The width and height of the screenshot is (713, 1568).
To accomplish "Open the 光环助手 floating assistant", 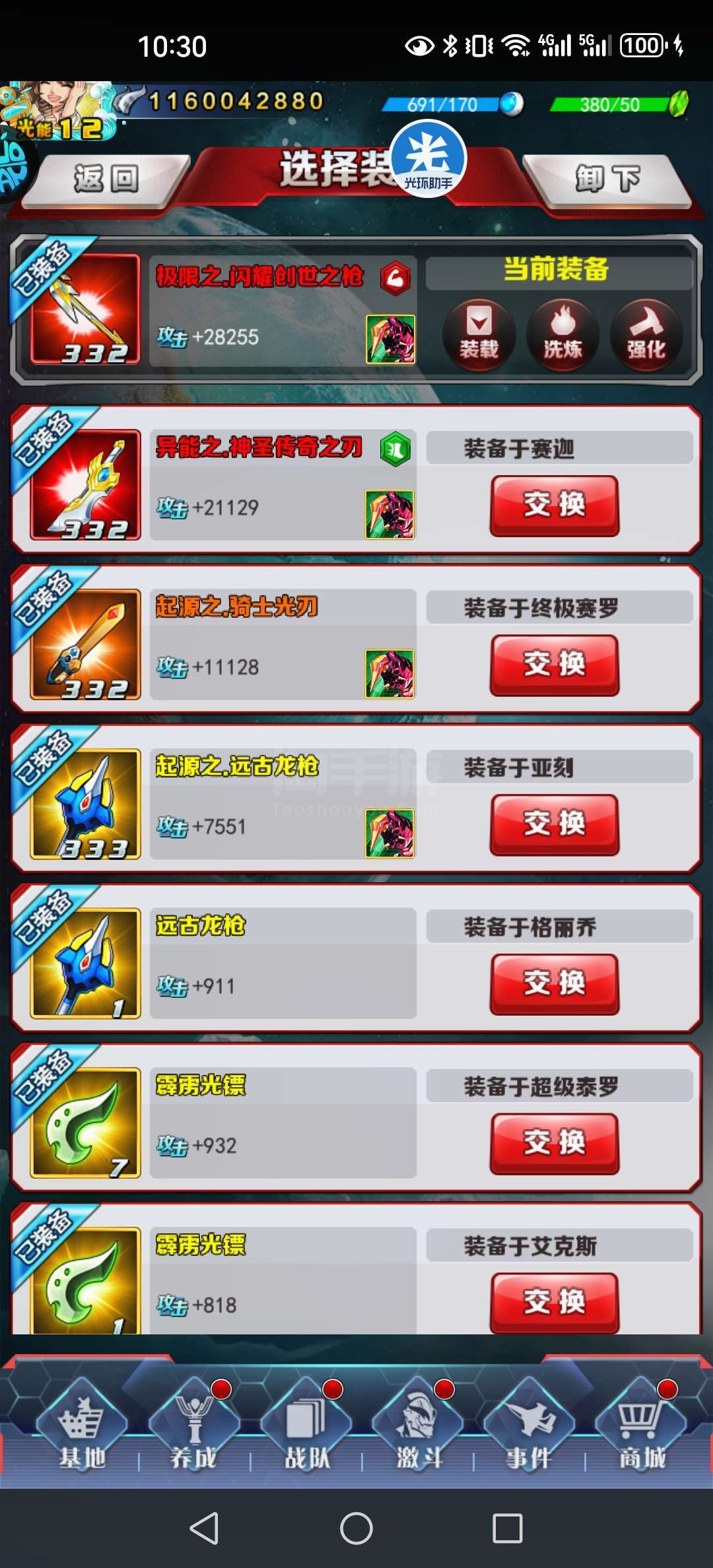I will (x=428, y=158).
